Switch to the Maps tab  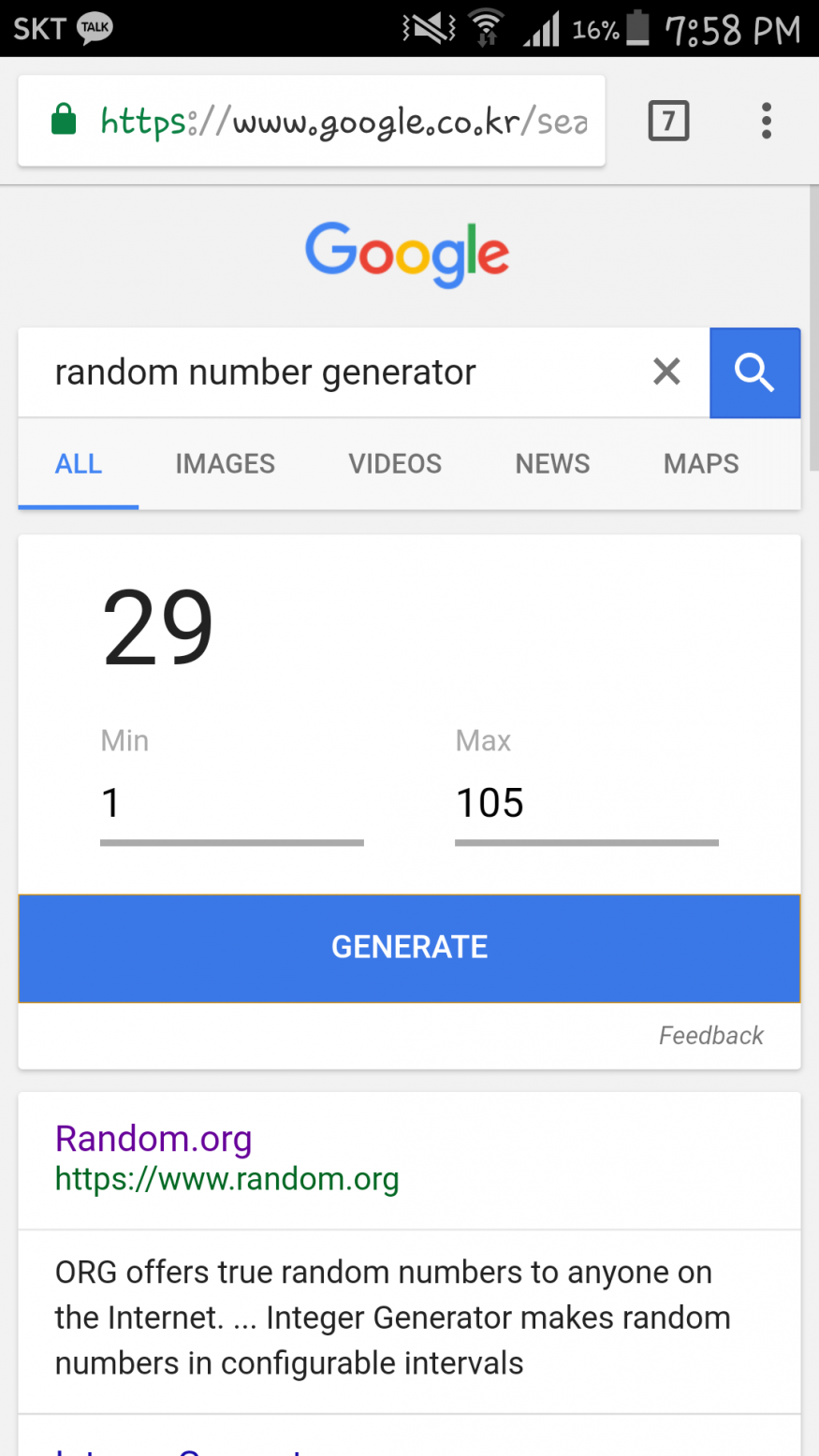[x=701, y=464]
